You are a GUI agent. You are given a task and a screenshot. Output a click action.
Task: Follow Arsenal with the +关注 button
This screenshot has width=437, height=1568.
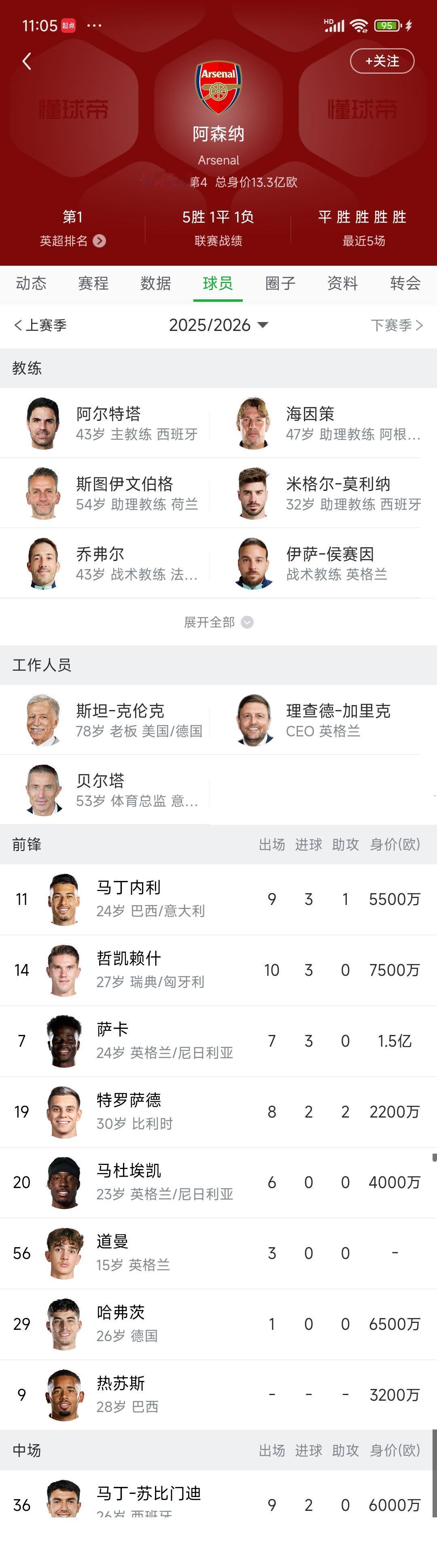[382, 61]
